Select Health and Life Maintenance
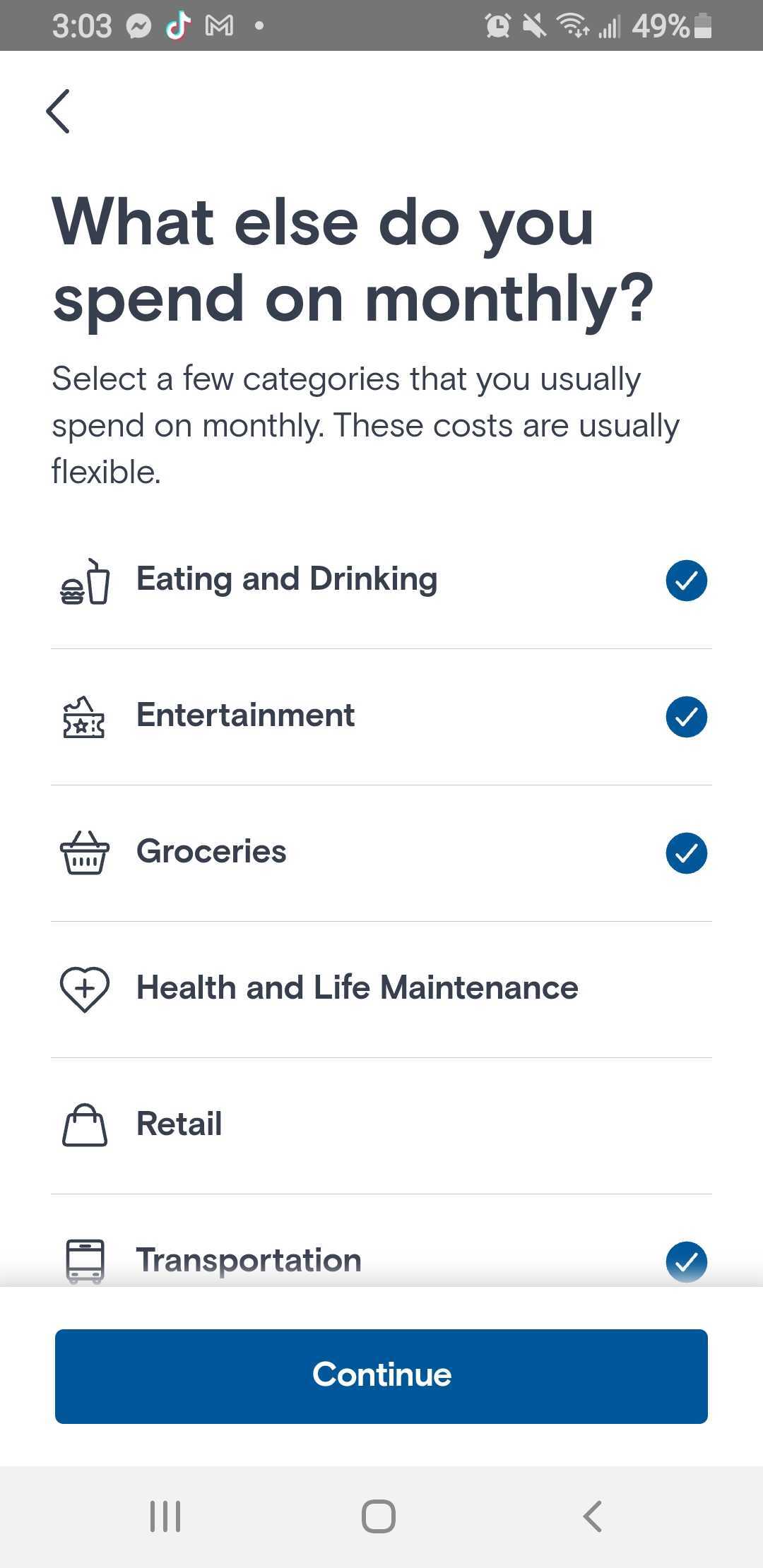The height and width of the screenshot is (1568, 763). click(x=381, y=990)
